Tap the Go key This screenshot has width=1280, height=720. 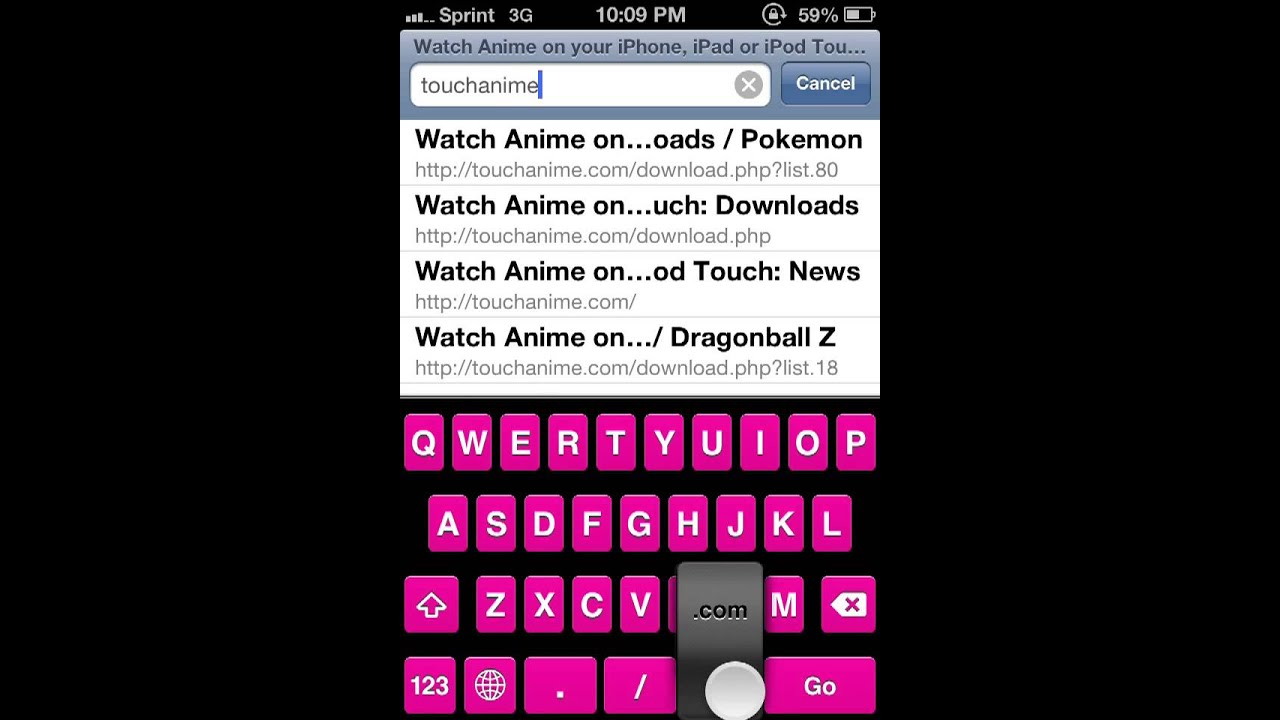pos(819,686)
